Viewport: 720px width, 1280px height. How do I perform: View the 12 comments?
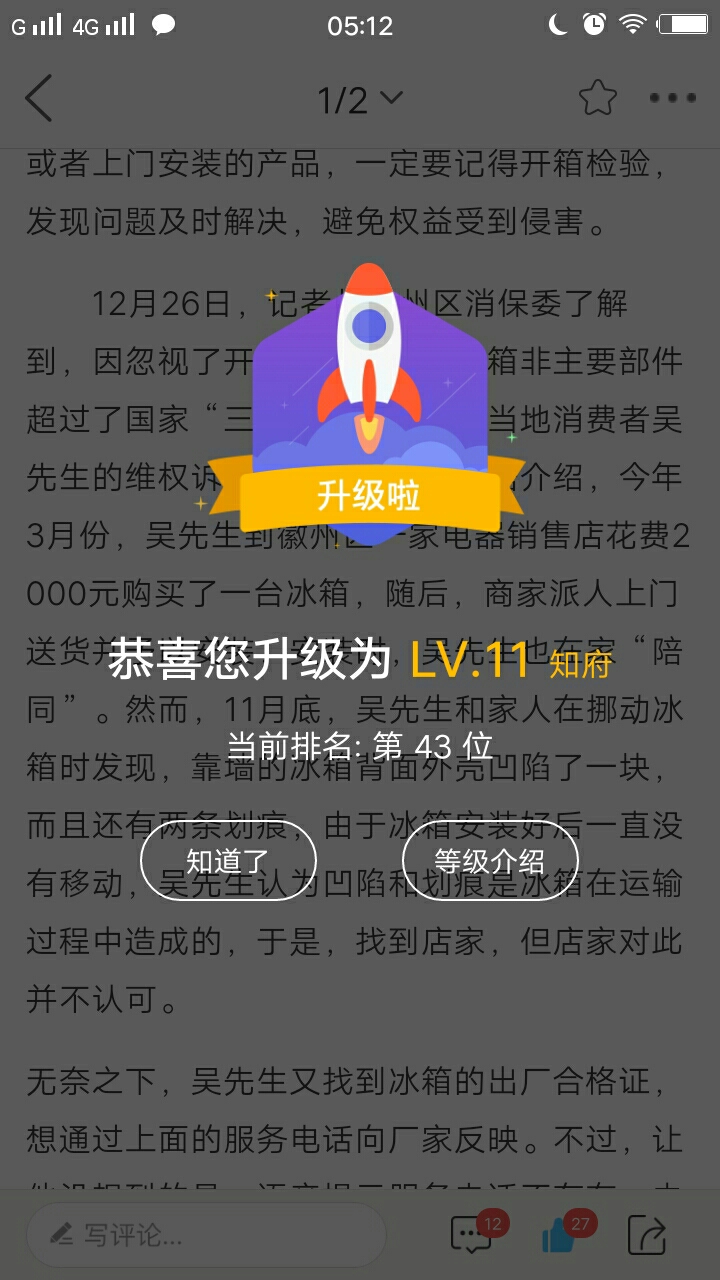pyautogui.click(x=472, y=1235)
